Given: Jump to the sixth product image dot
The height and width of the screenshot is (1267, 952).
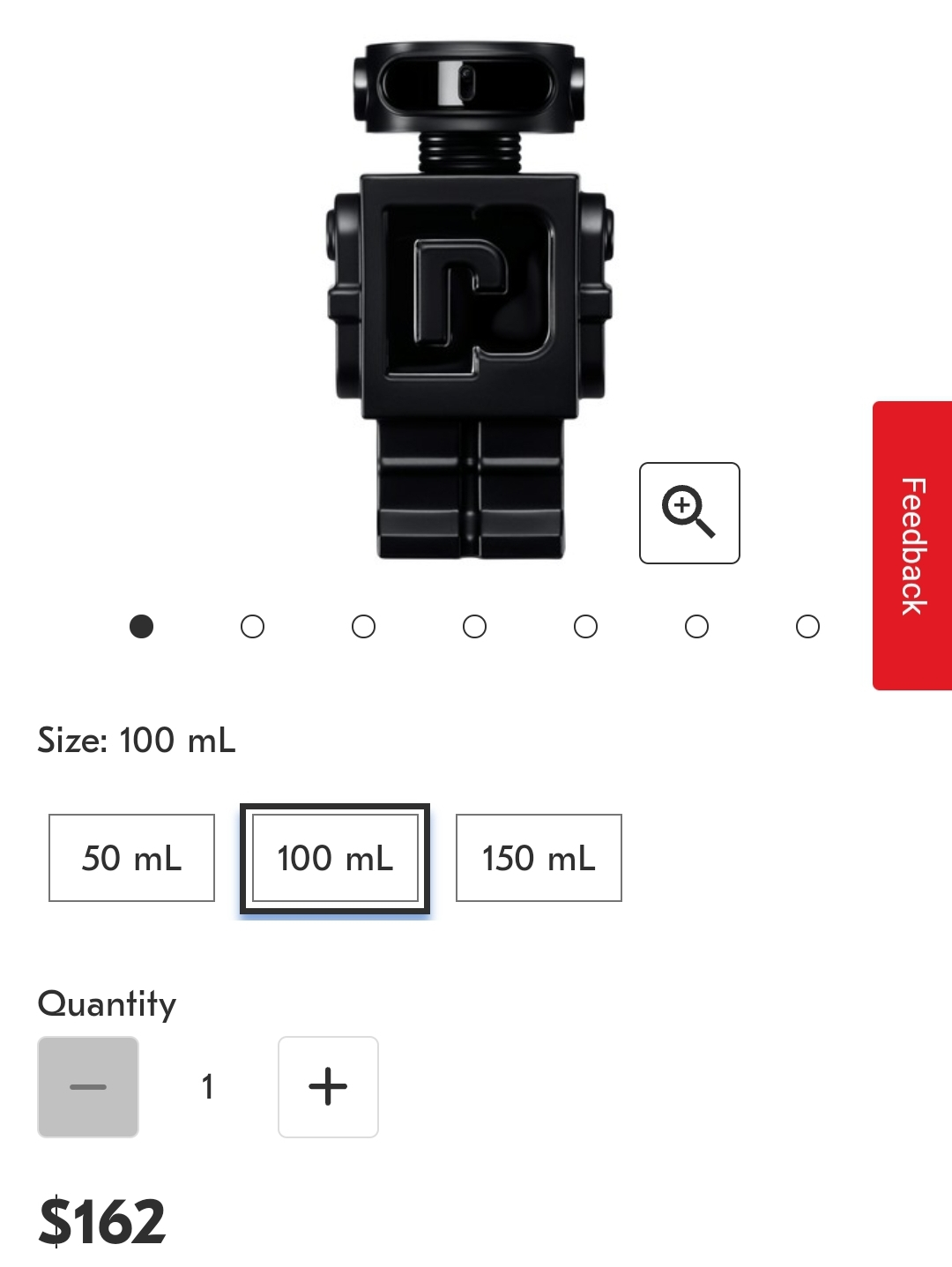Looking at the screenshot, I should [x=696, y=627].
